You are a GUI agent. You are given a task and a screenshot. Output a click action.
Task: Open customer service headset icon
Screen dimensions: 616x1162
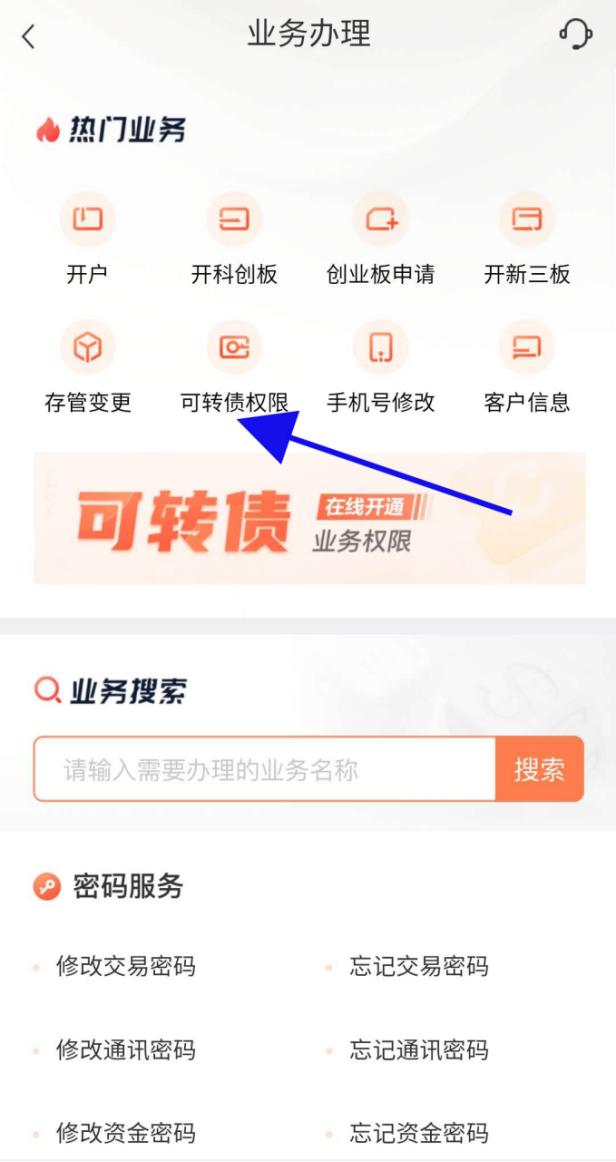pos(575,34)
